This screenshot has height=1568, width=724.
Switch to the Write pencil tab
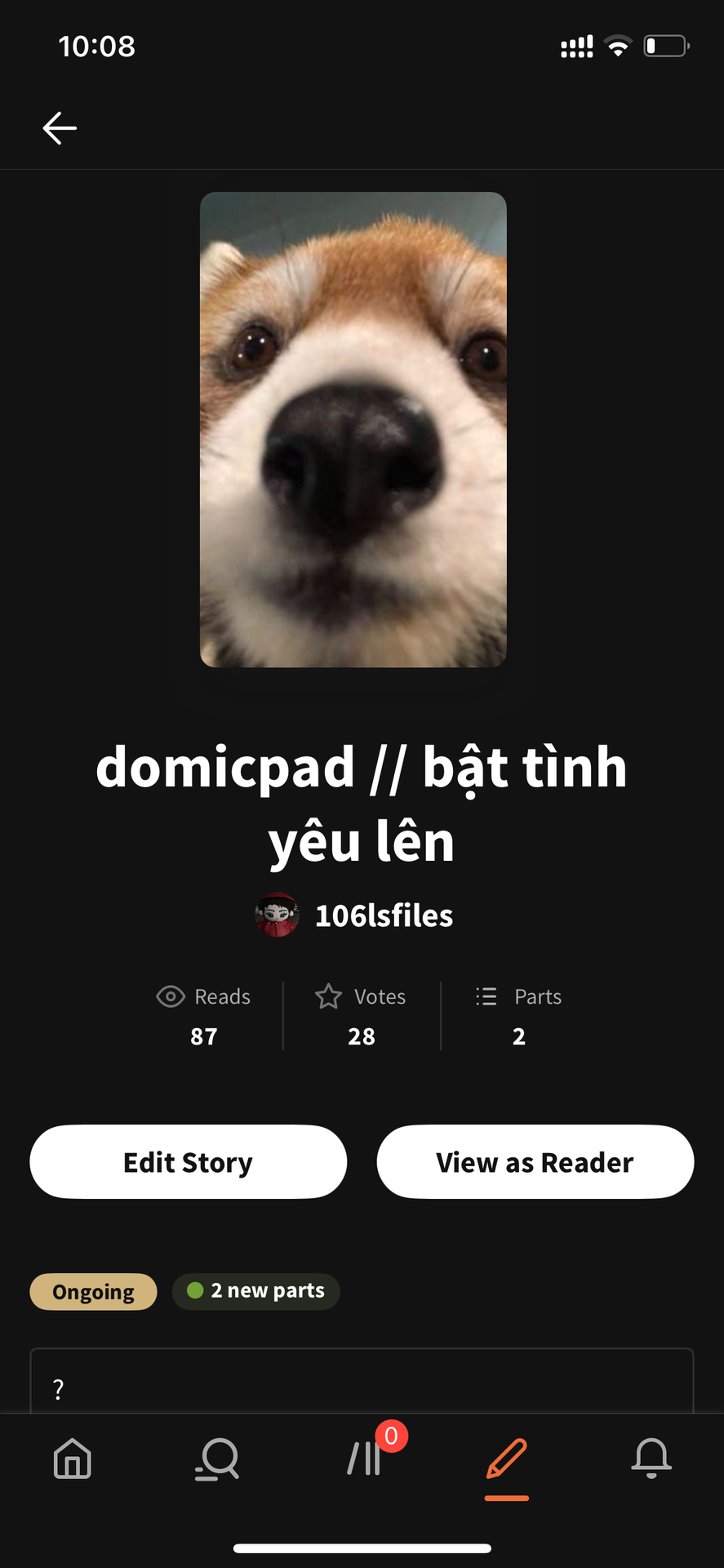pyautogui.click(x=507, y=1459)
